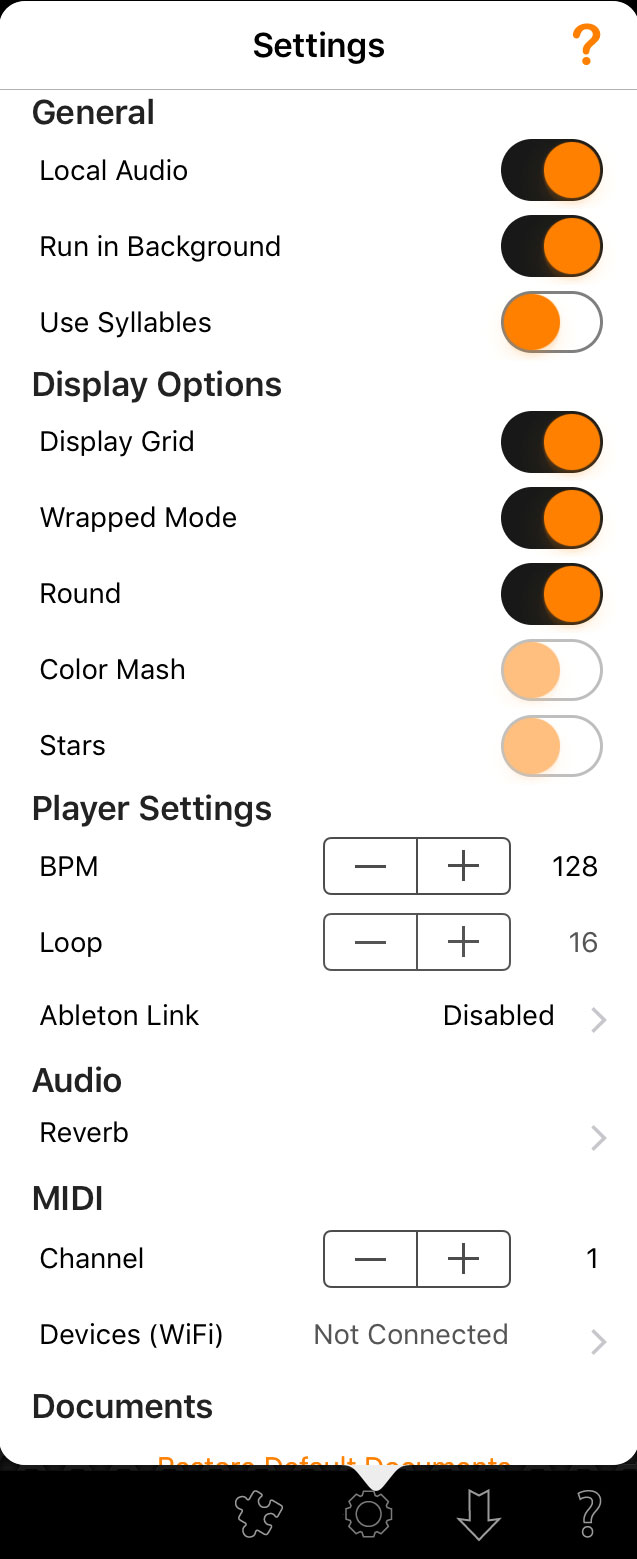The height and width of the screenshot is (1559, 637).
Task: Turn off Display Grid
Action: [551, 442]
